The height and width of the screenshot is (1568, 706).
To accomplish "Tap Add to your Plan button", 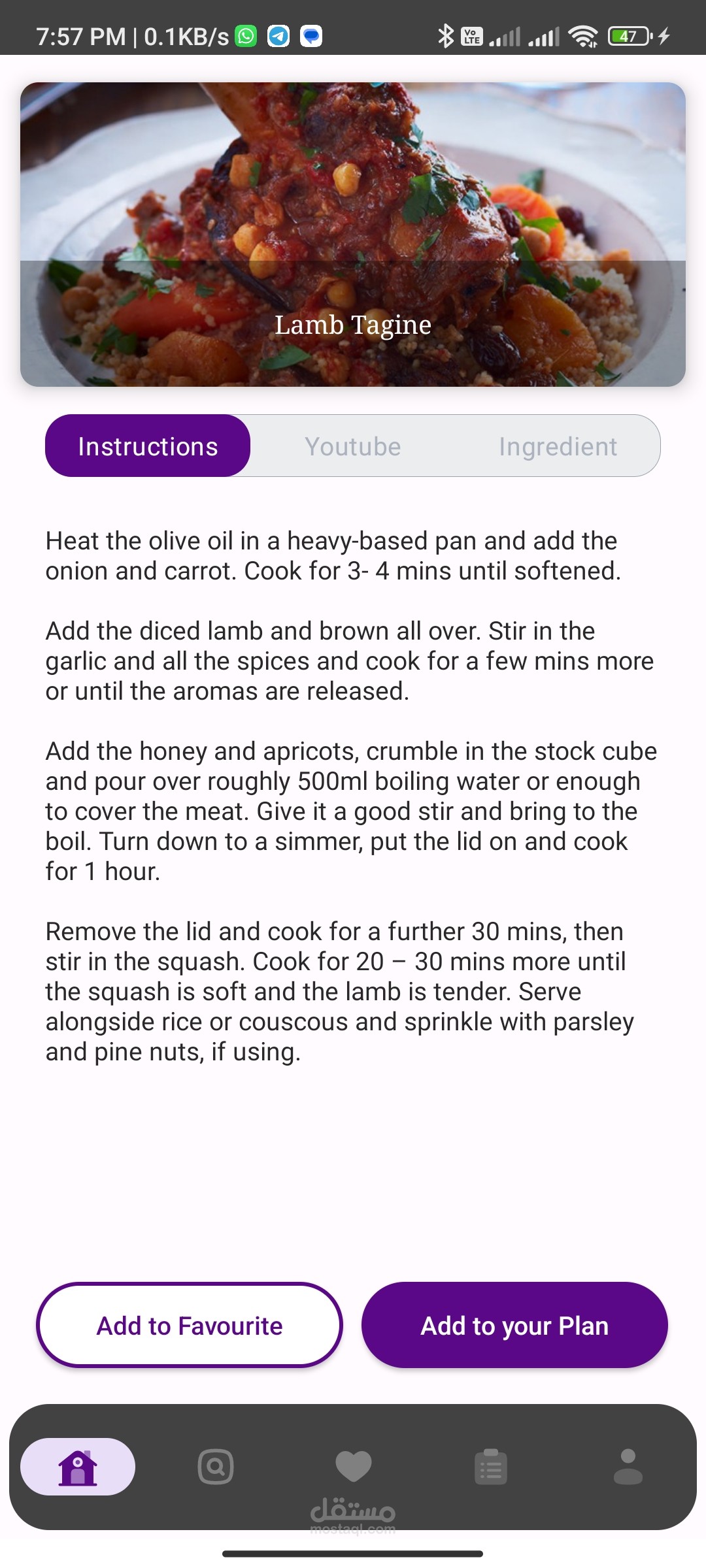I will (x=514, y=1326).
